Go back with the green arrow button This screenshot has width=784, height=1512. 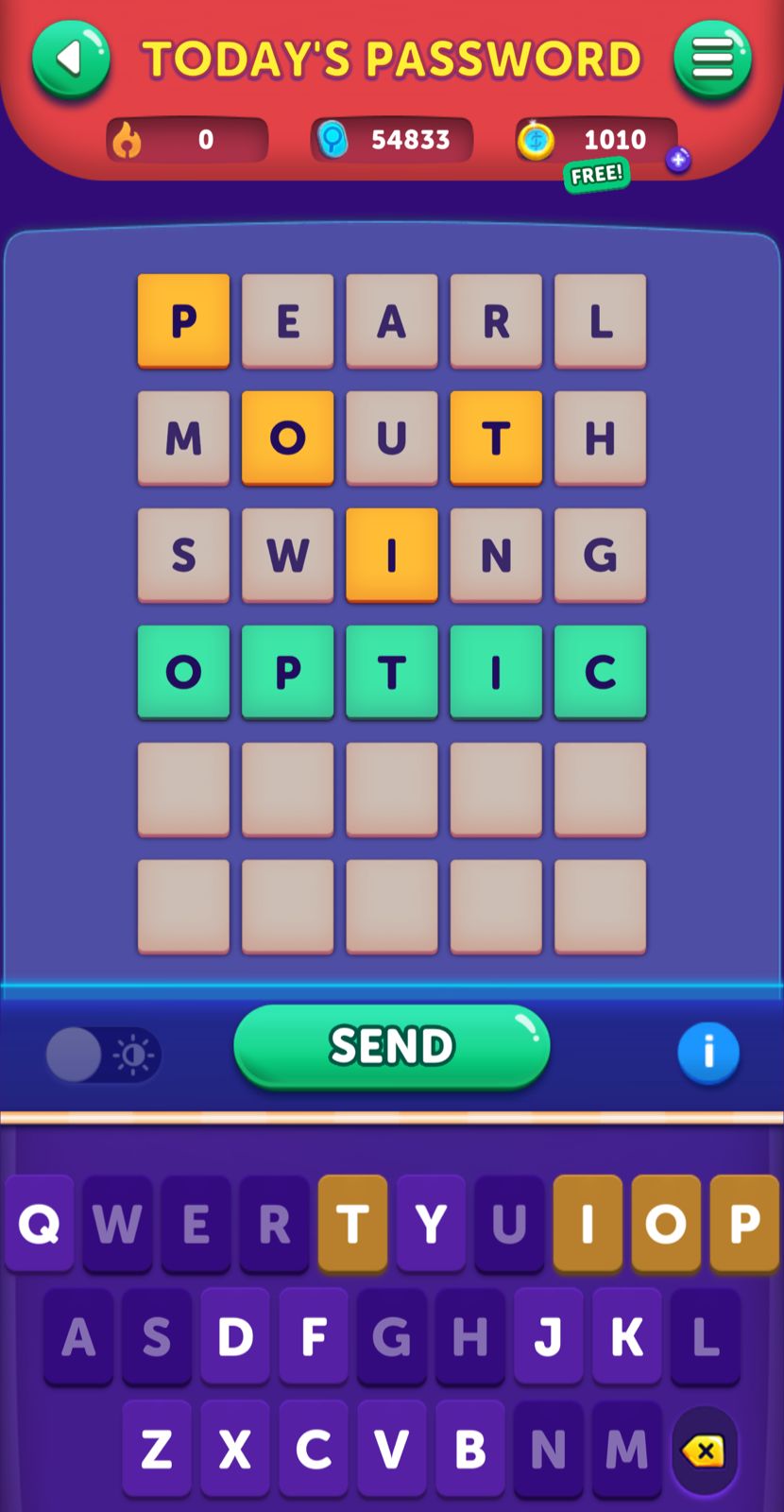coord(71,60)
